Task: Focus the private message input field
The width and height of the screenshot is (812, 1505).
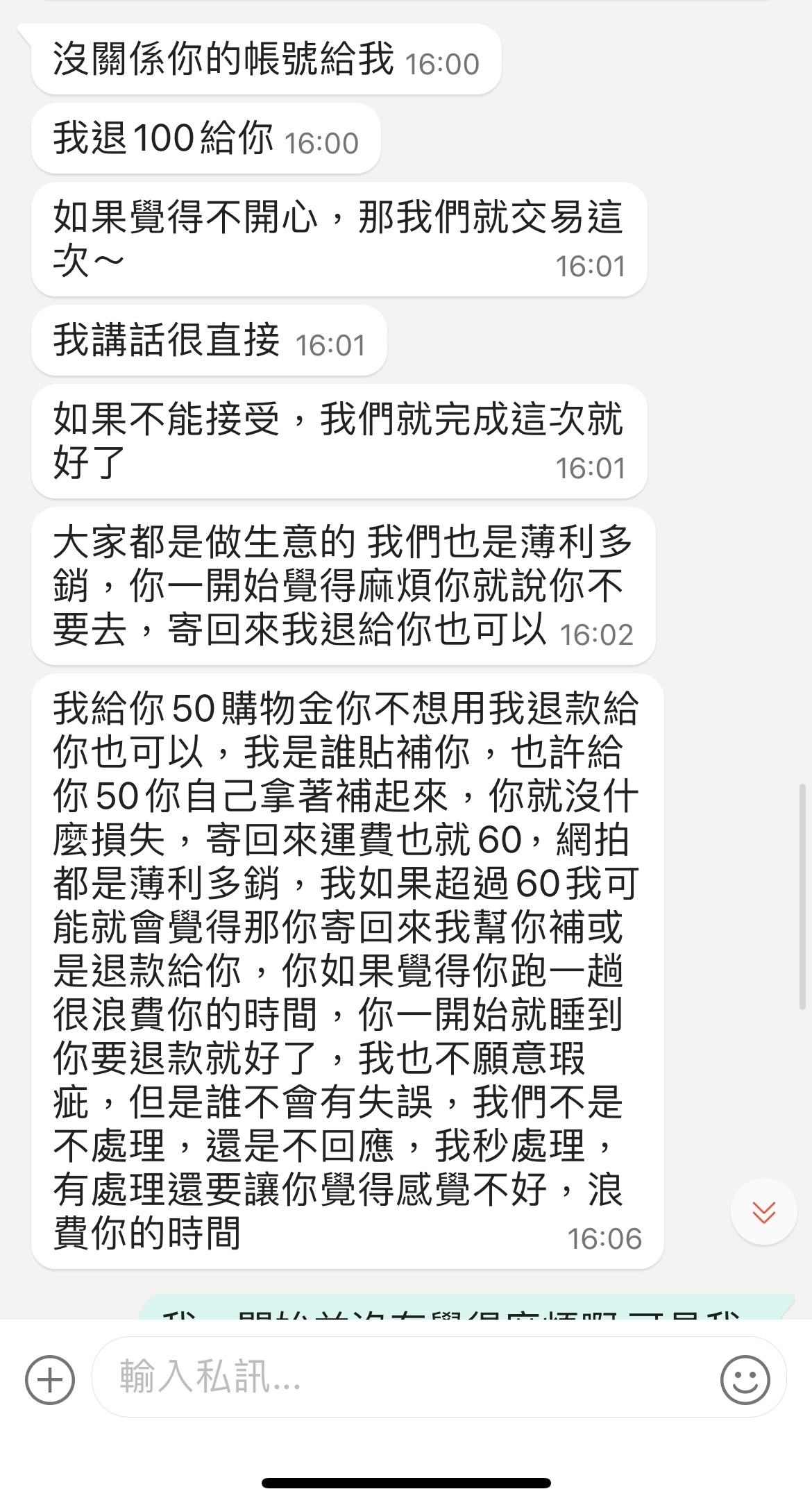Action: 439,1377
